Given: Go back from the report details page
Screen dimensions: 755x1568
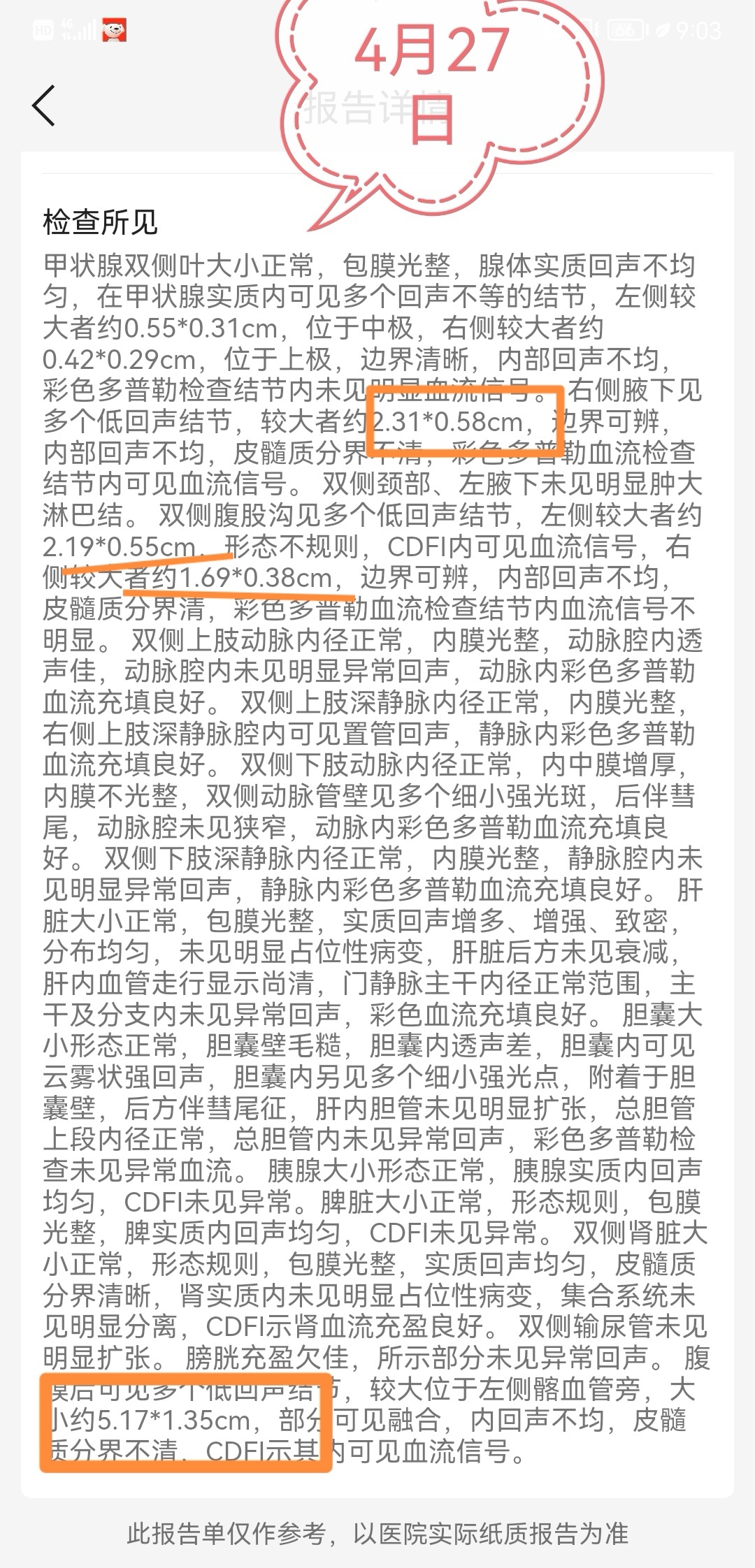Looking at the screenshot, I should click(43, 106).
